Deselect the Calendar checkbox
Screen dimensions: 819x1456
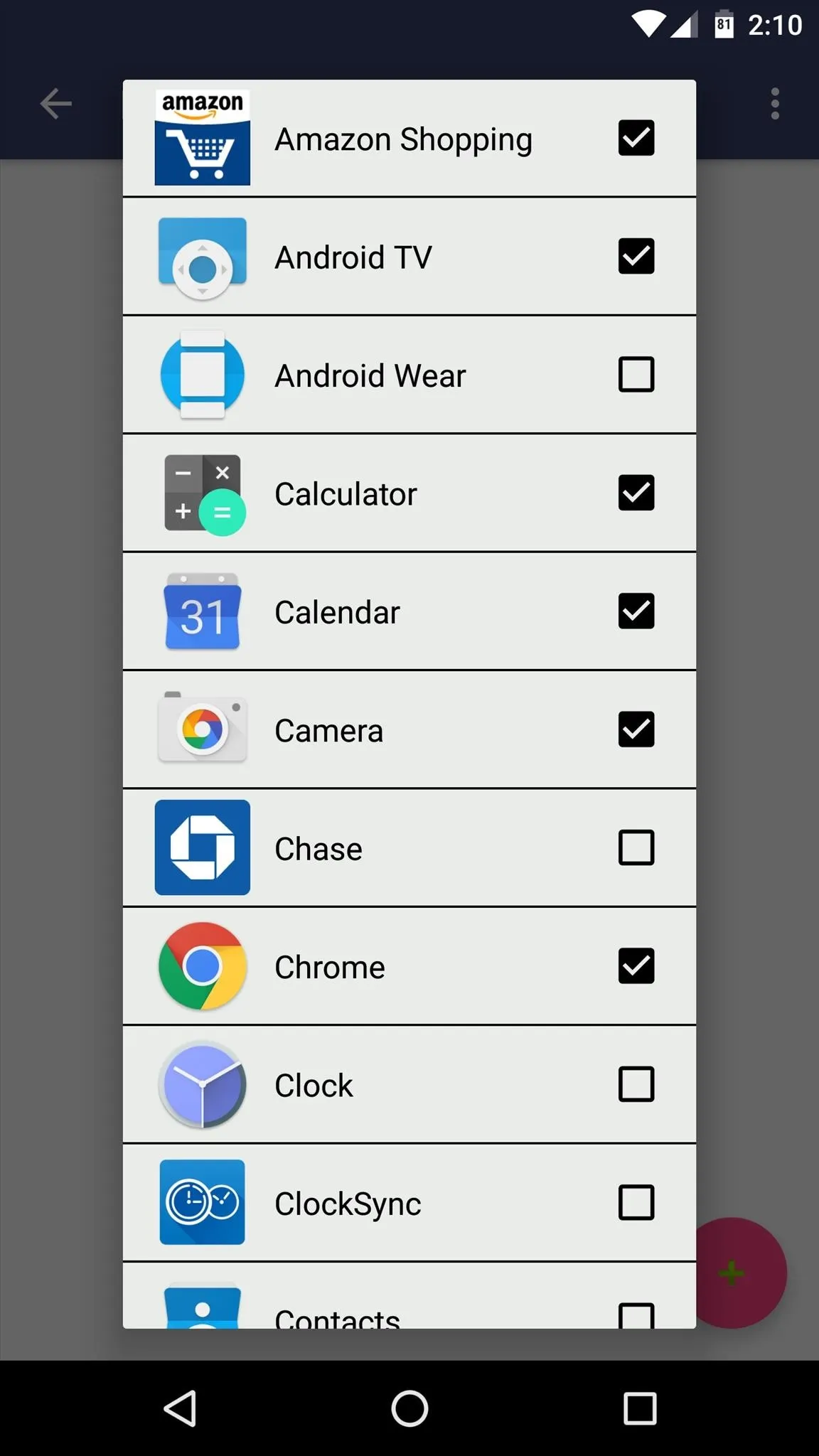click(636, 611)
